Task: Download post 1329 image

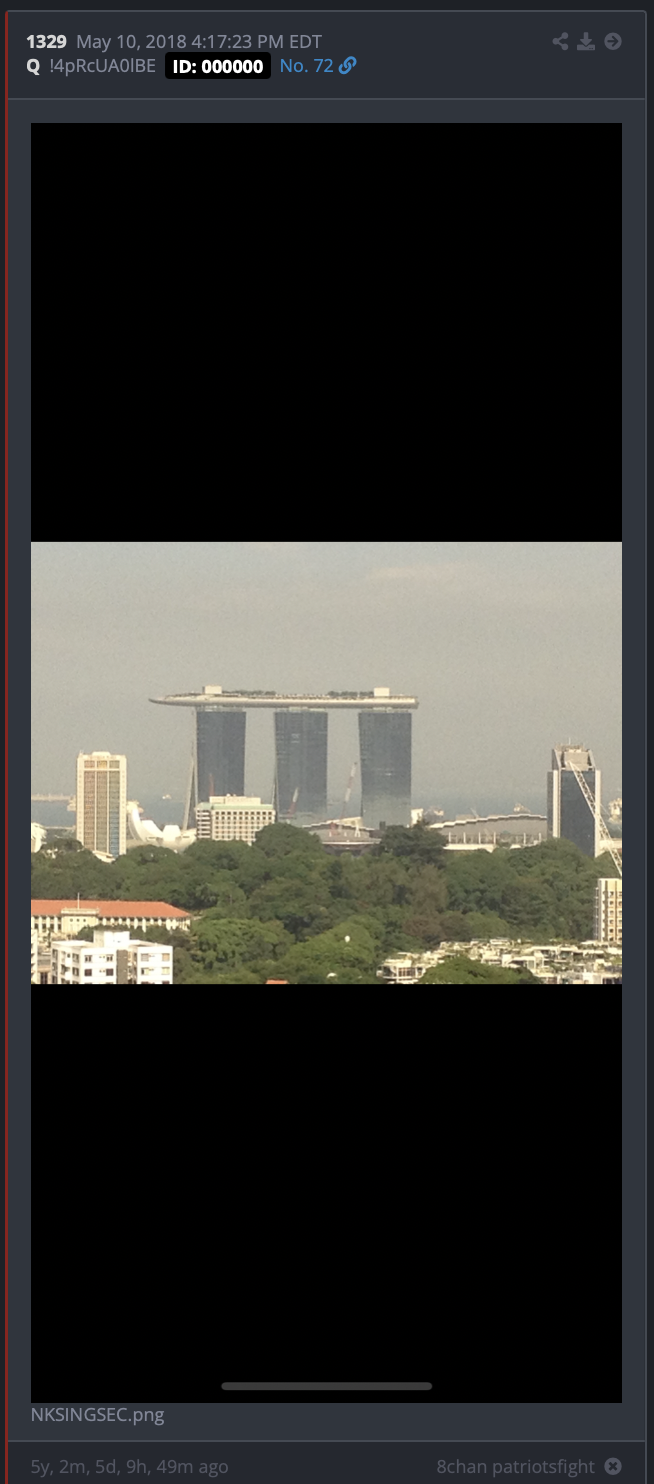Action: 587,41
